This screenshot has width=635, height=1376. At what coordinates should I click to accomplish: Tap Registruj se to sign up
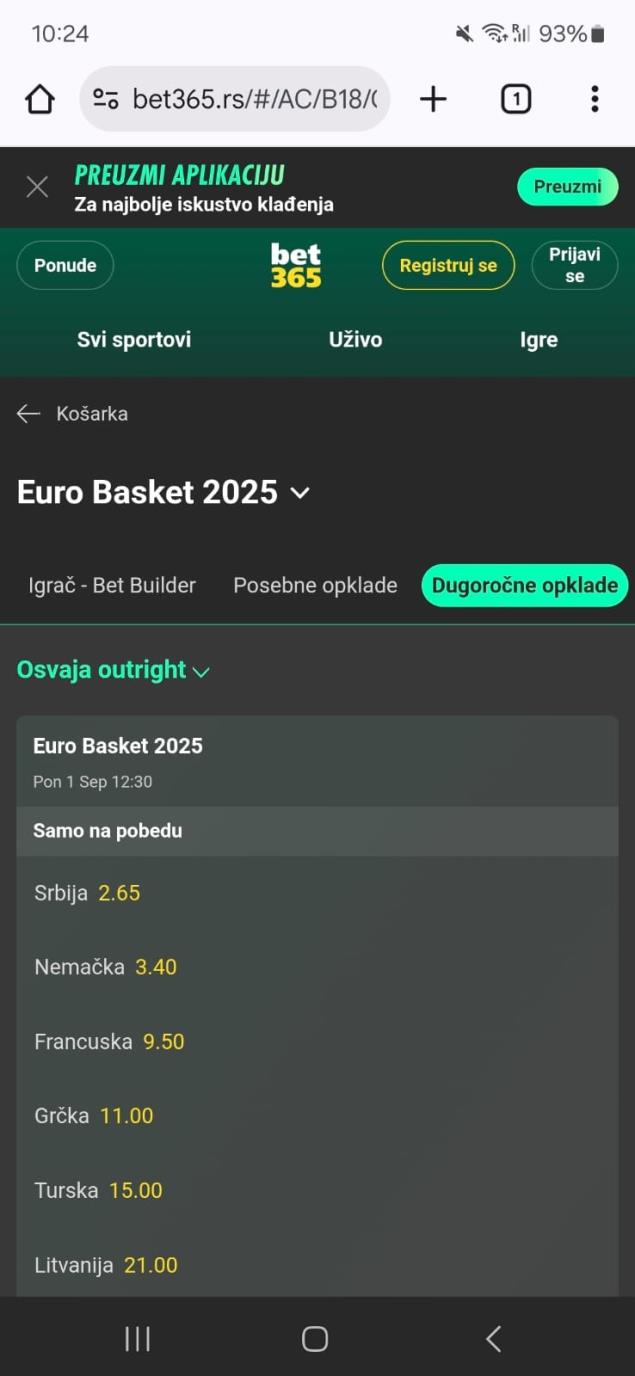pyautogui.click(x=448, y=266)
